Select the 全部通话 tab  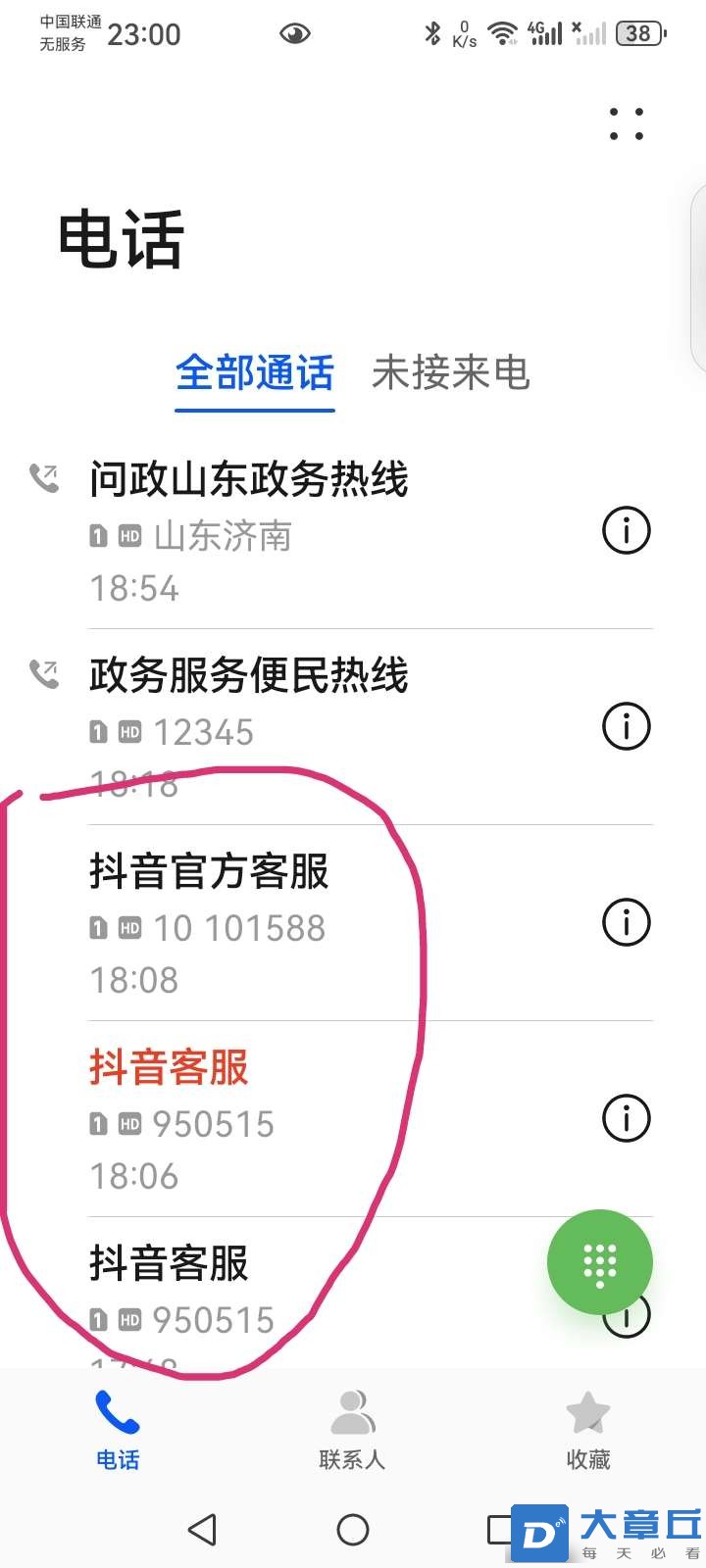point(255,373)
